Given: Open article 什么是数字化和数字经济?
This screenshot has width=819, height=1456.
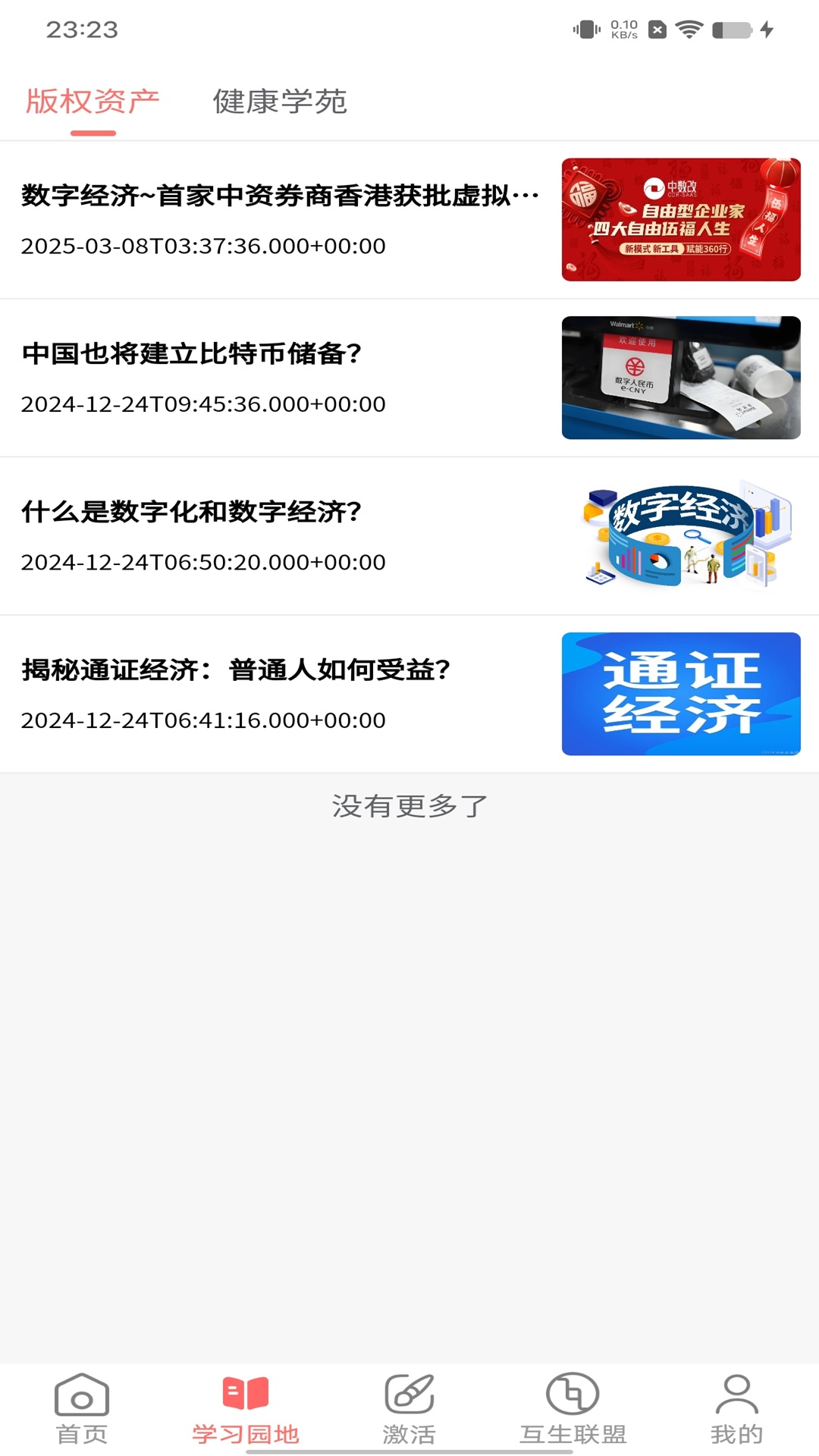Looking at the screenshot, I should pyautogui.click(x=409, y=536).
